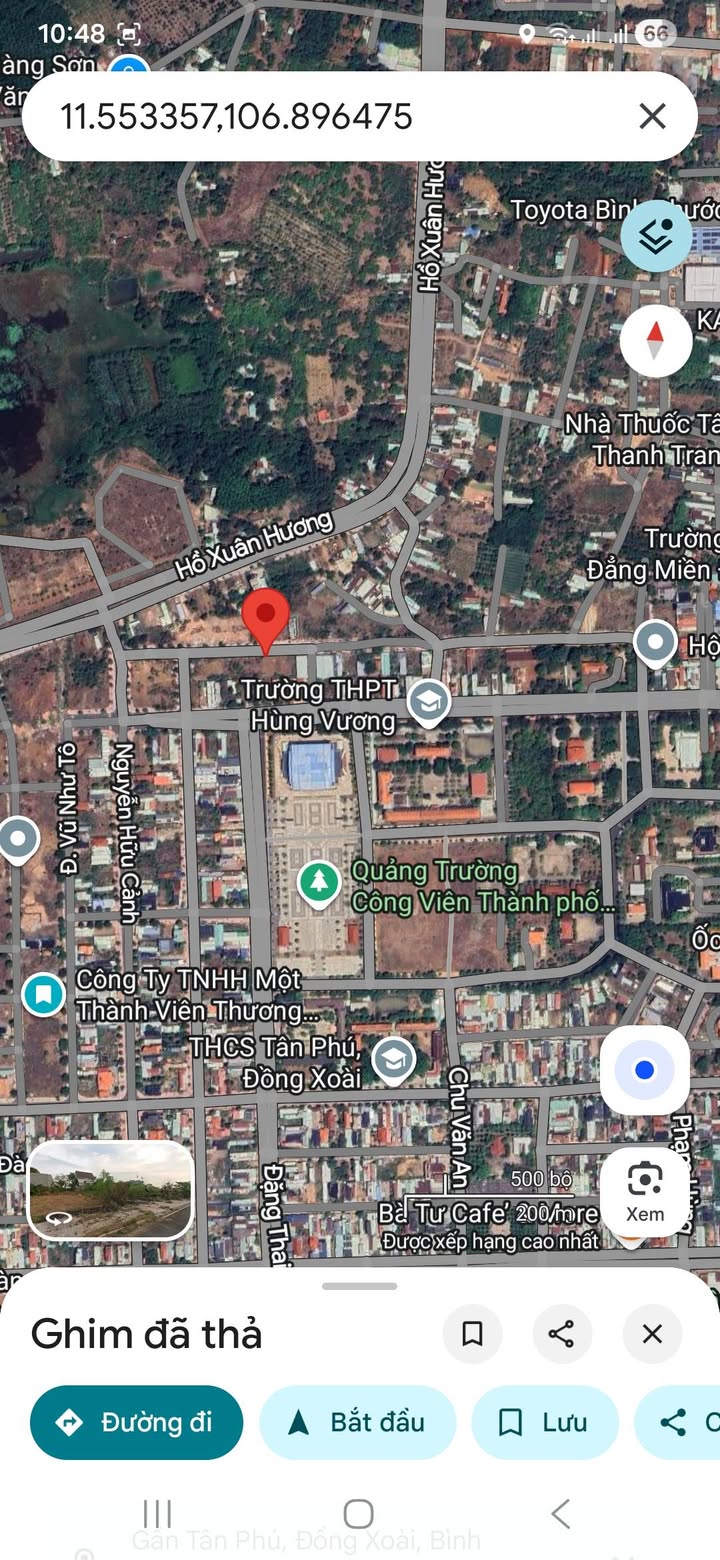The height and width of the screenshot is (1560, 720).
Task: Clear the searched coordinates
Action: pos(652,117)
